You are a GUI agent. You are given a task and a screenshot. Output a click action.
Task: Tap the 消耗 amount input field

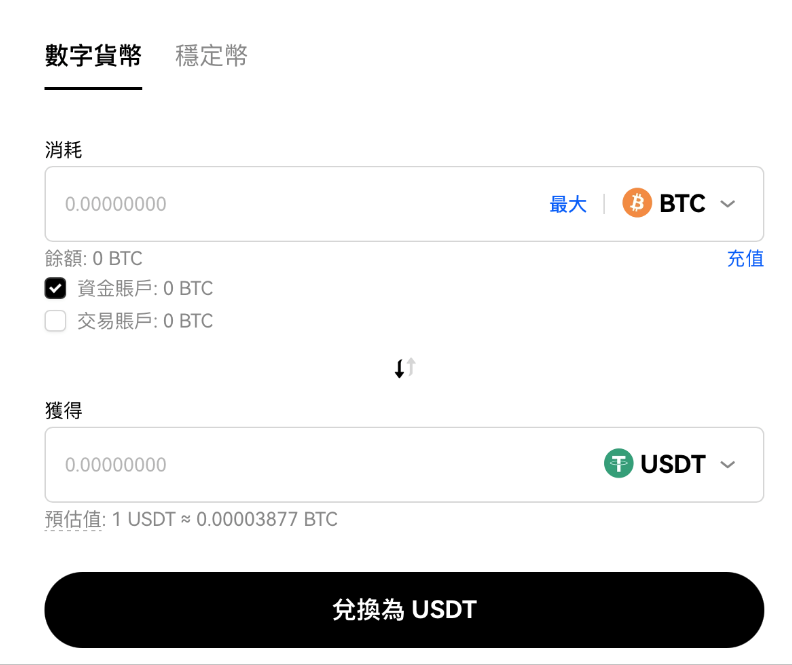(290, 204)
